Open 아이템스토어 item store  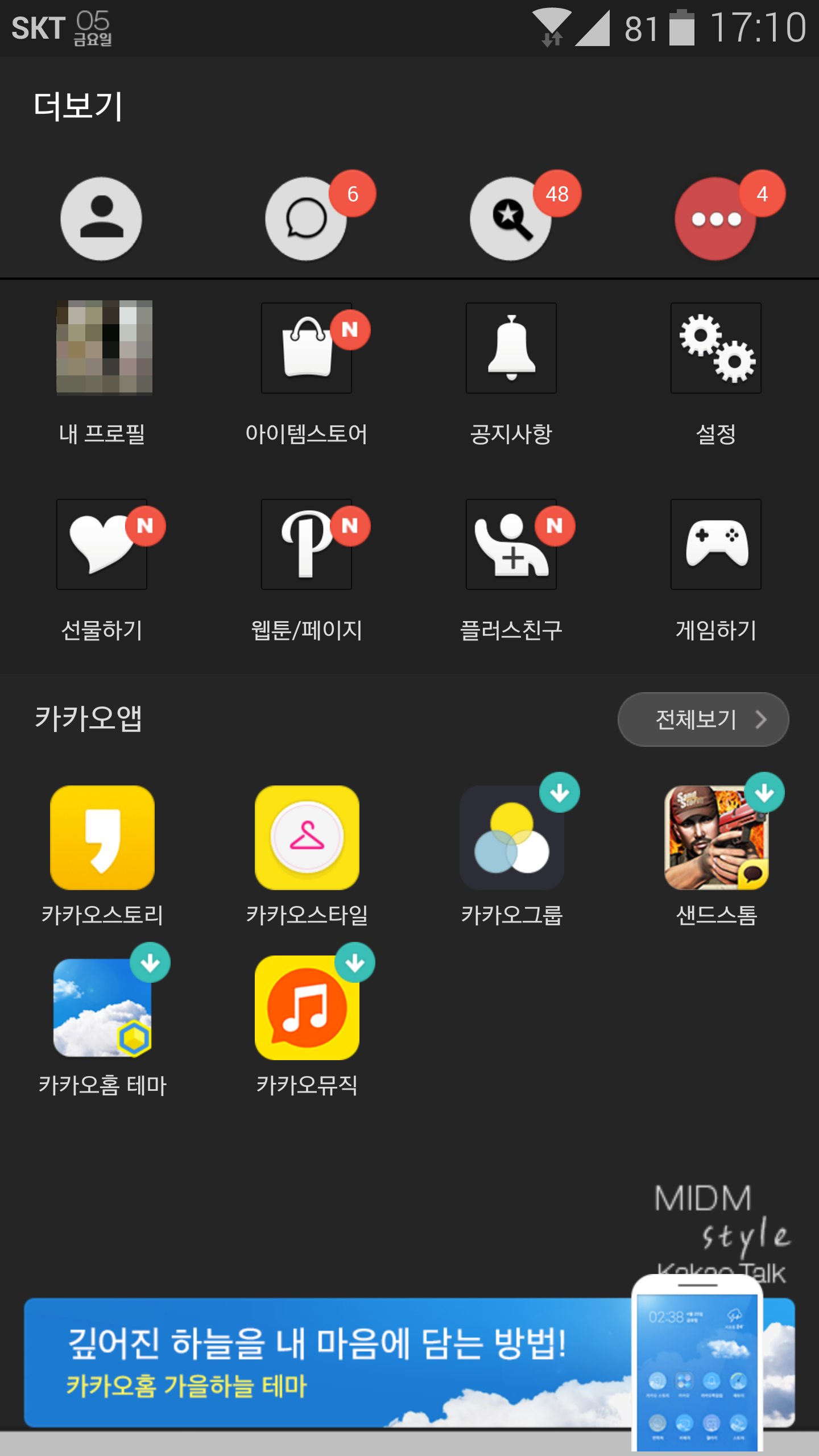tap(307, 348)
